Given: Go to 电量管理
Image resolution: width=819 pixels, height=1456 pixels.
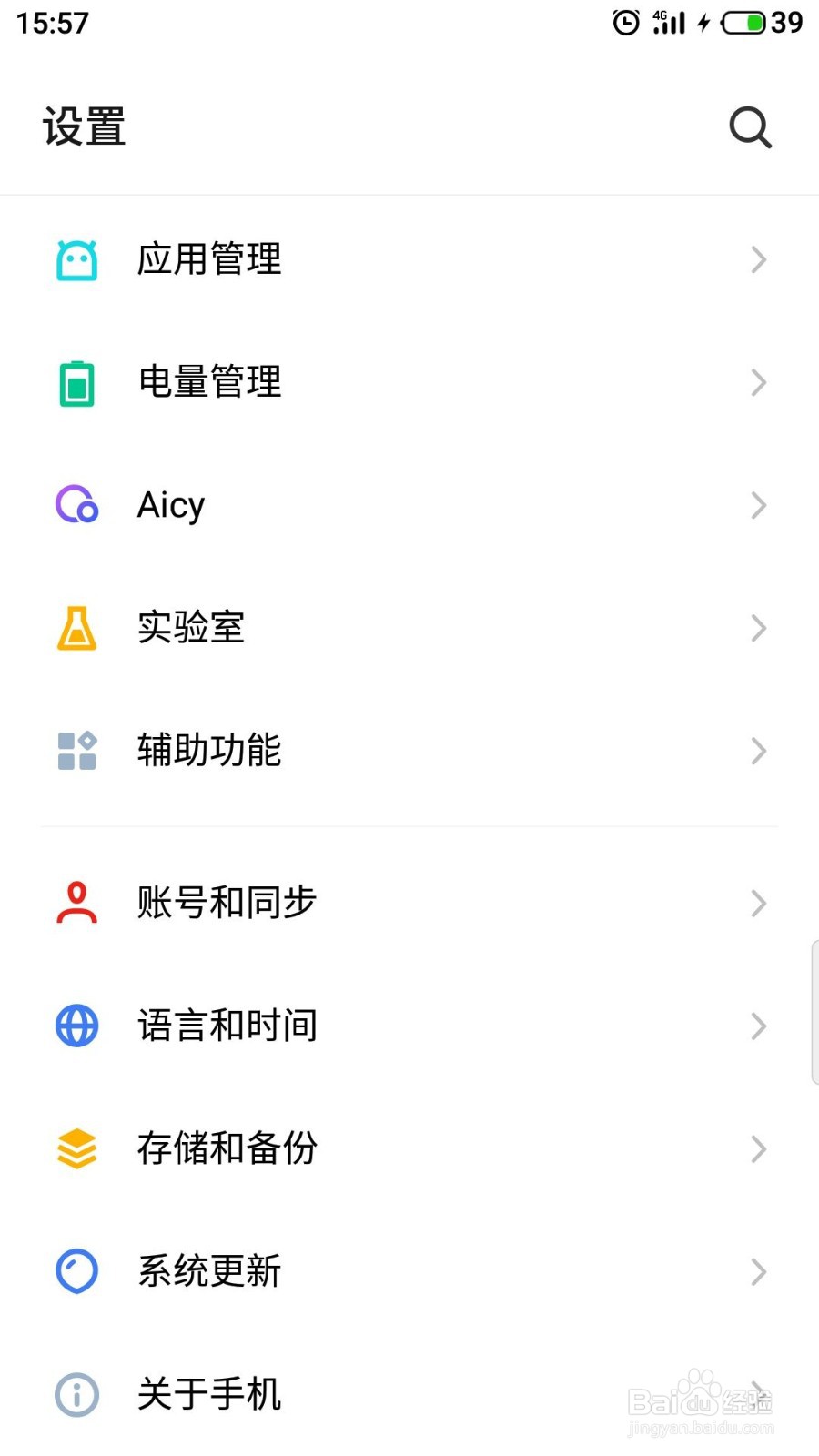Looking at the screenshot, I should (x=409, y=383).
